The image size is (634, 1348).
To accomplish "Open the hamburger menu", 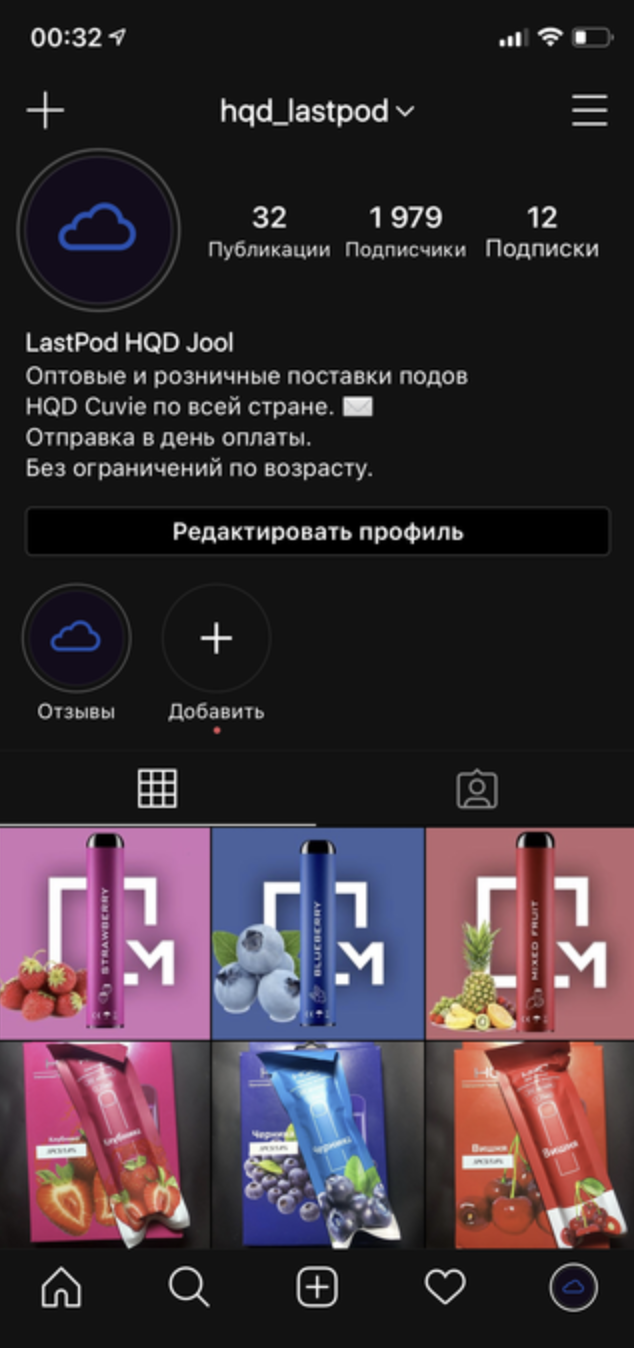I will pyautogui.click(x=589, y=110).
